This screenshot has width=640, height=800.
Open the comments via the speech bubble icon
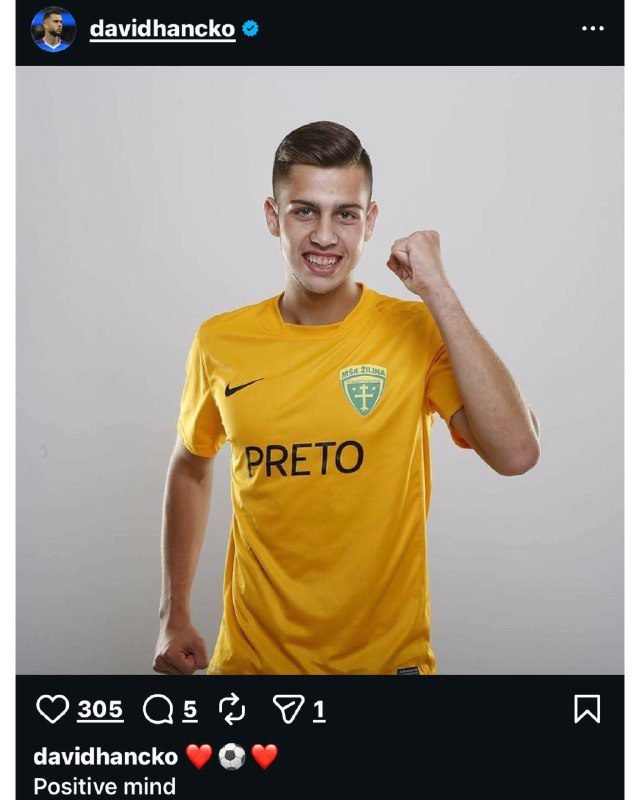tap(158, 710)
